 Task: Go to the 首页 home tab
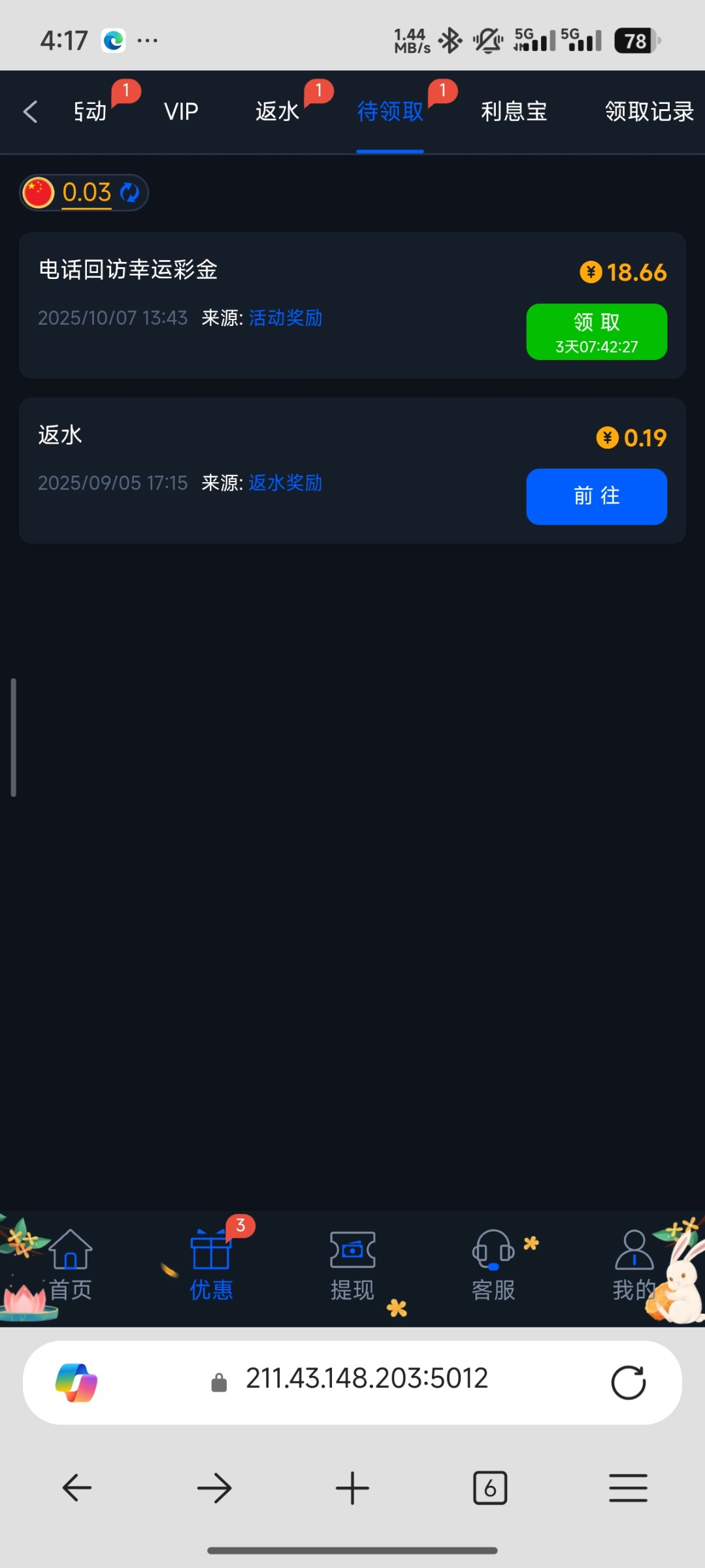click(x=71, y=1266)
